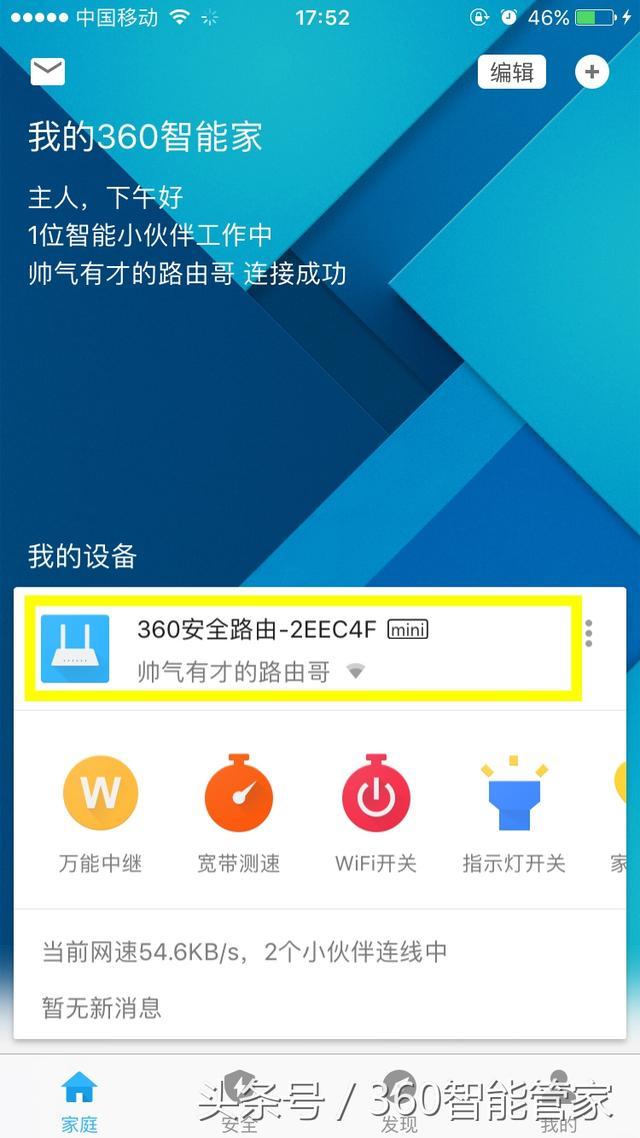640x1138 pixels.
Task: Start 宽带测速 broadband speed test
Action: click(x=238, y=810)
